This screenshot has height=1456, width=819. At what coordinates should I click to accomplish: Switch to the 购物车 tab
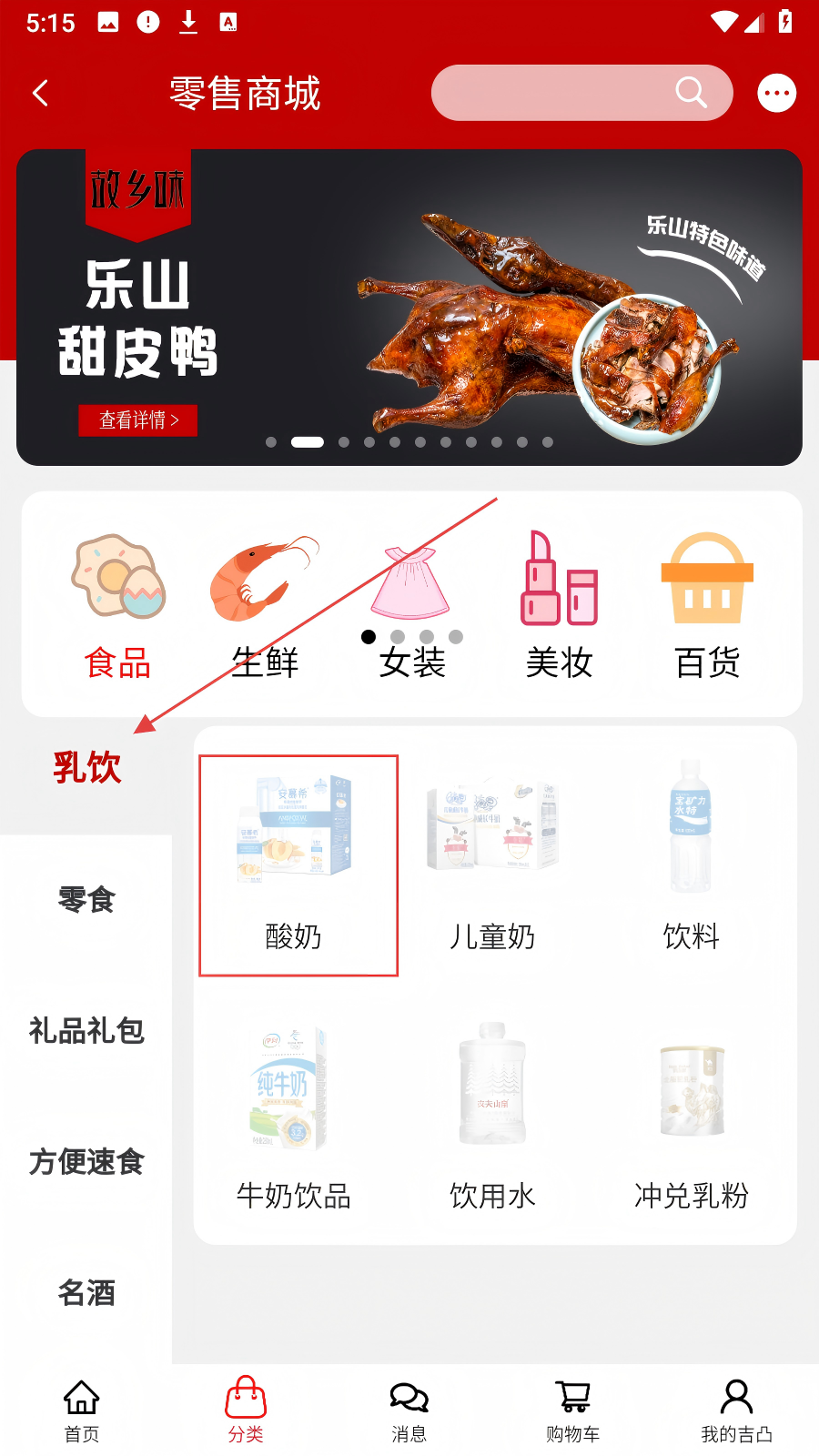(573, 1410)
